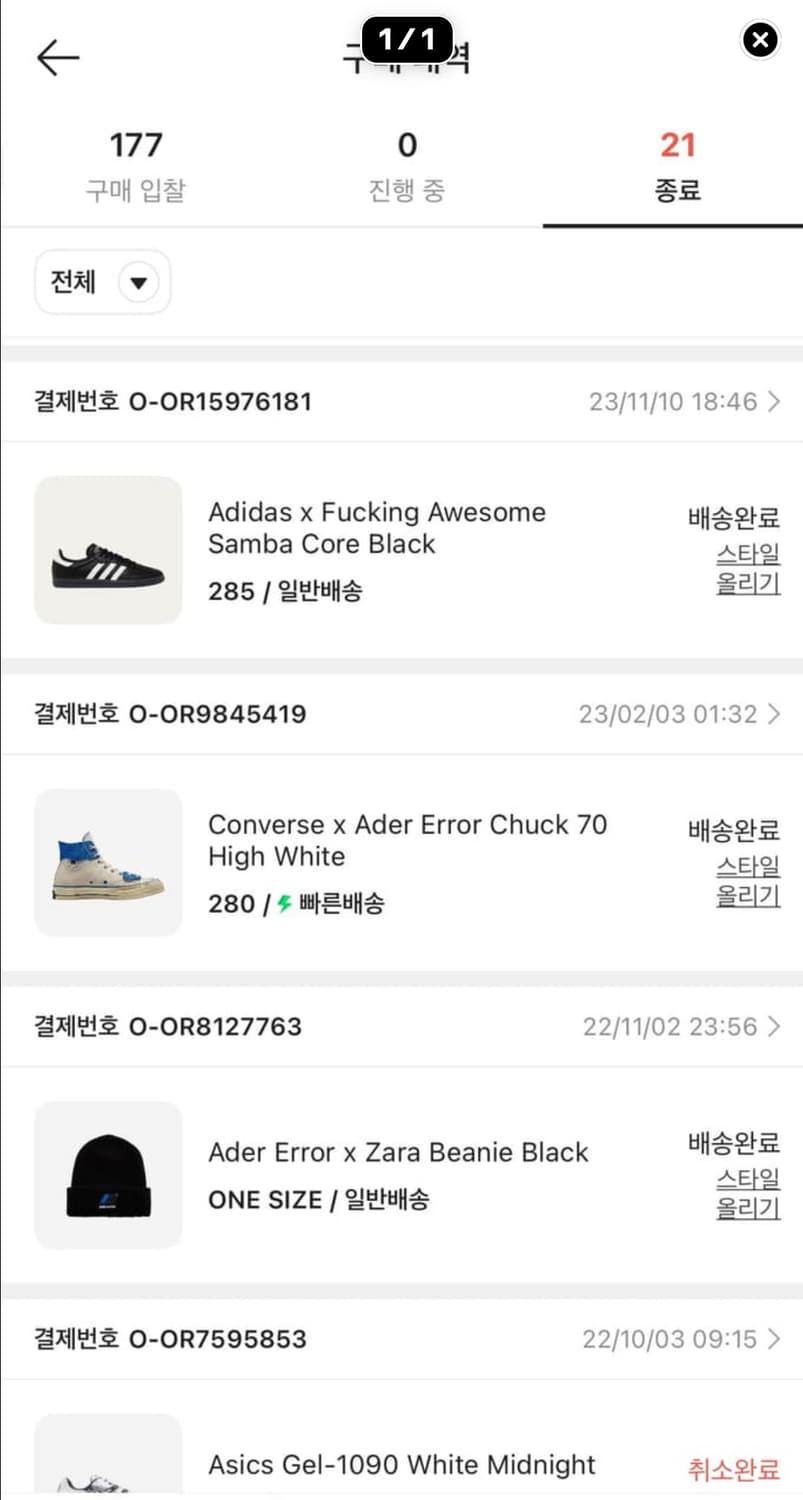The height and width of the screenshot is (1500, 803).
Task: Dismiss the screen with the black X icon
Action: [x=760, y=40]
